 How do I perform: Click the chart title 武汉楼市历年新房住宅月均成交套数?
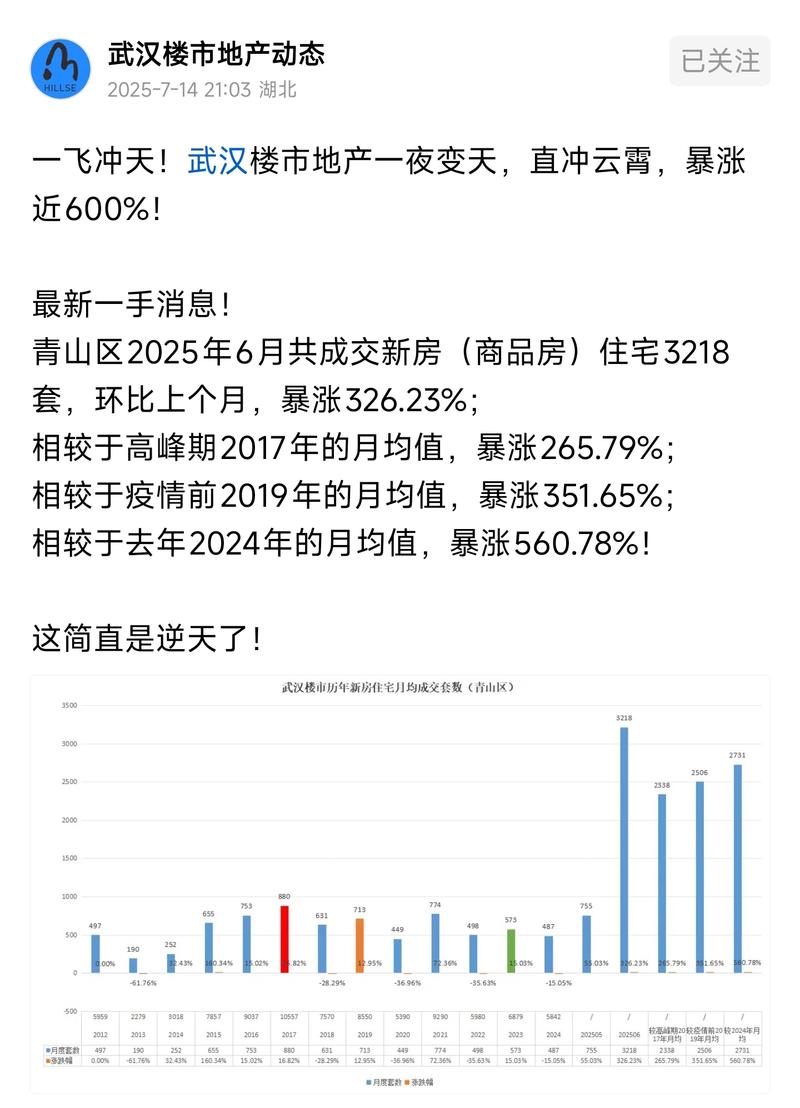(x=400, y=690)
